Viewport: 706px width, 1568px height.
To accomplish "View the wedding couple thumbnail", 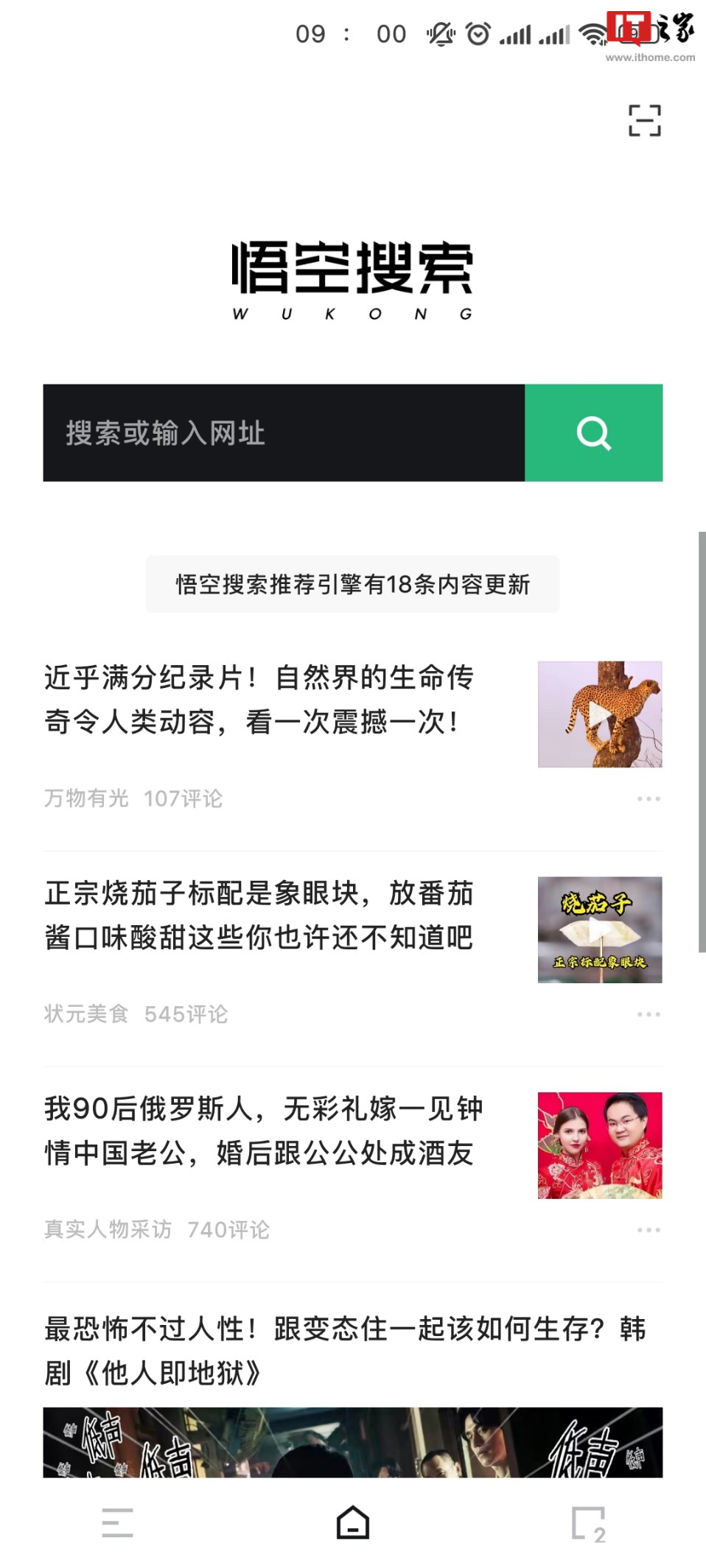I will [x=600, y=1145].
